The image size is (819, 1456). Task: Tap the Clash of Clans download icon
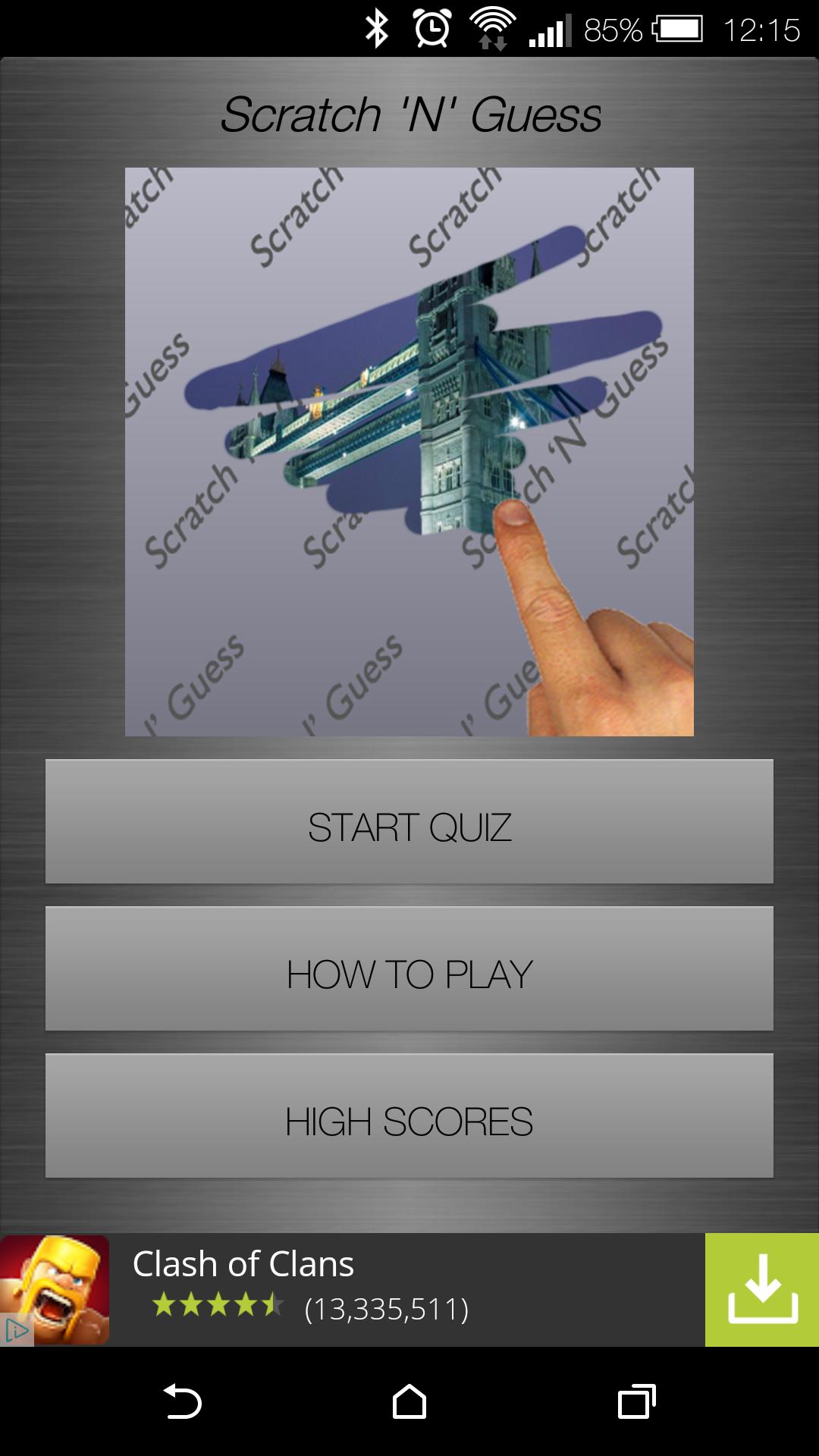761,1290
